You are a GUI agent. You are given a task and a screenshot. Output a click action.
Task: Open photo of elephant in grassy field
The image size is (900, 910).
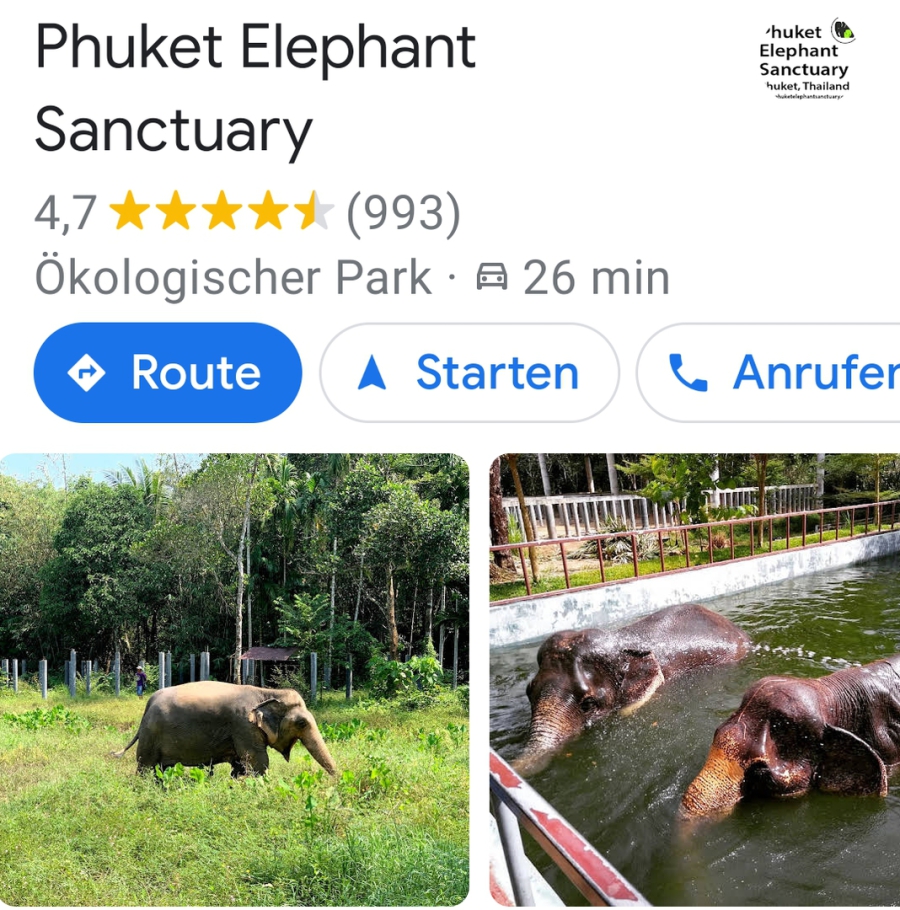[234, 680]
